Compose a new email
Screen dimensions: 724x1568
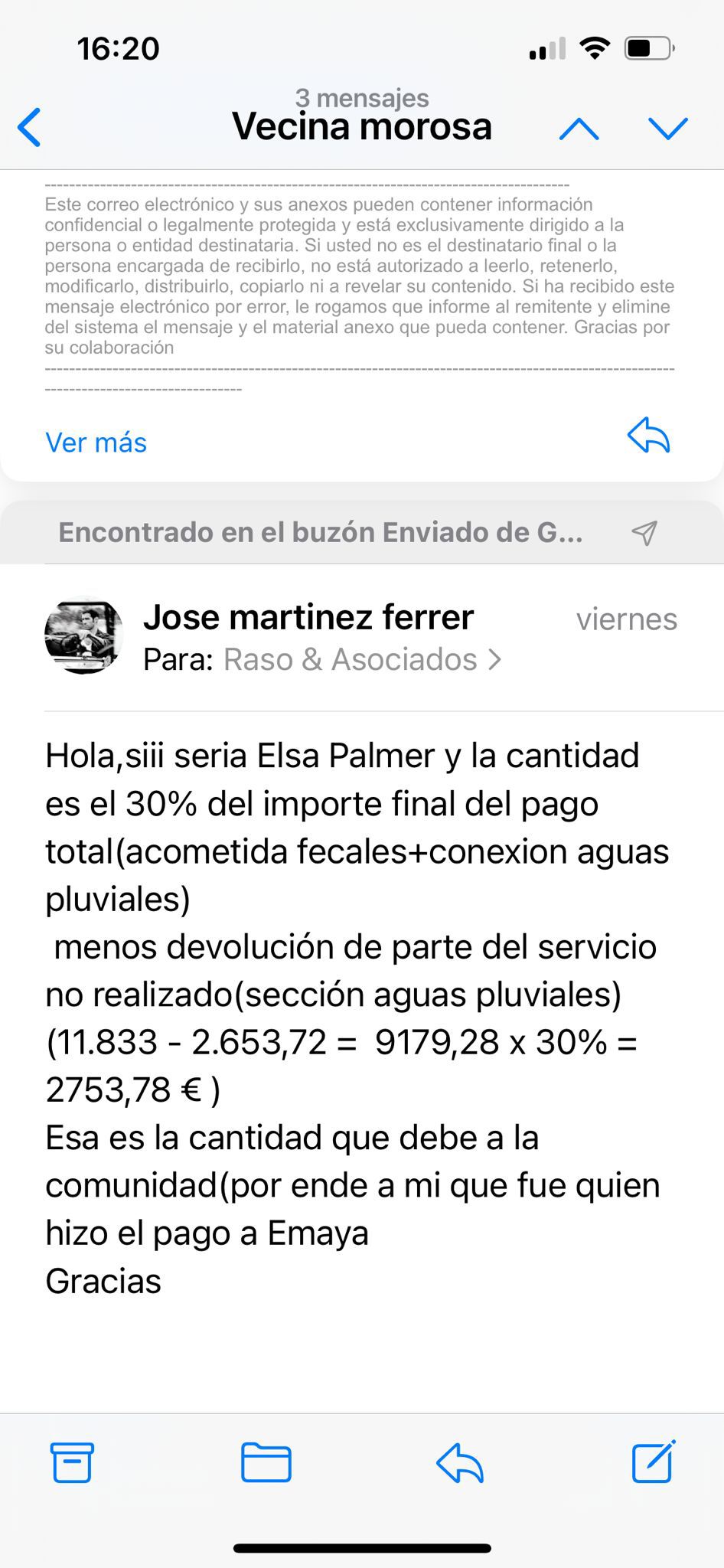(x=653, y=1462)
